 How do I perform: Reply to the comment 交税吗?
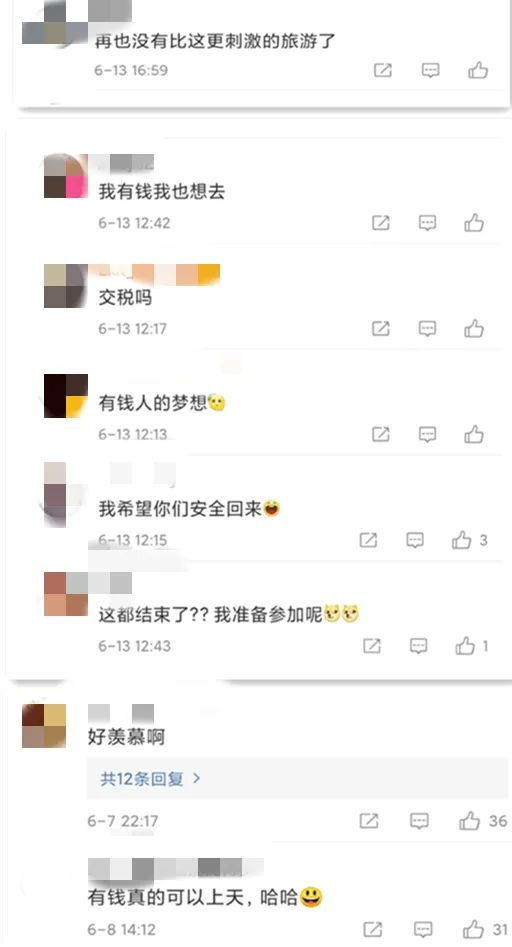427,329
